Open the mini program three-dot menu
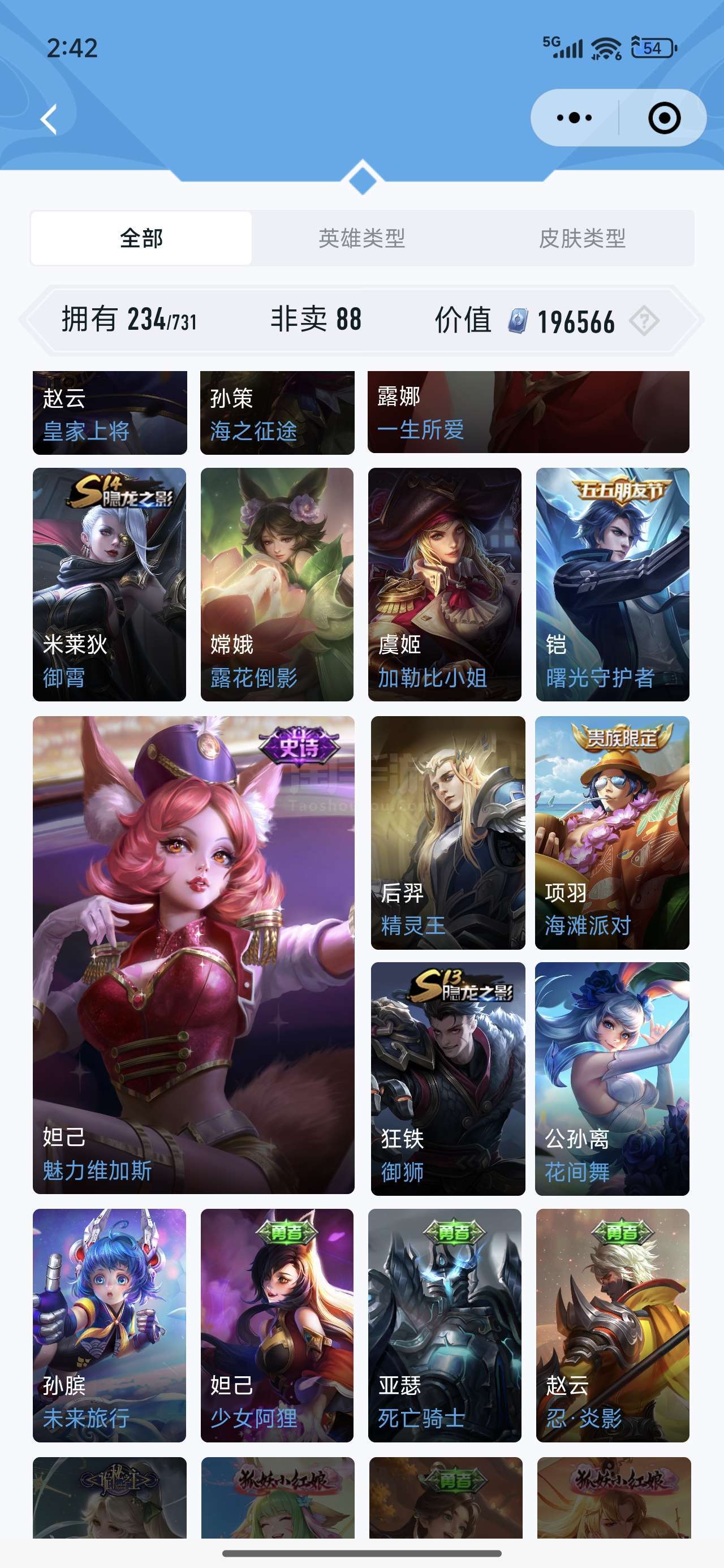 tap(574, 118)
